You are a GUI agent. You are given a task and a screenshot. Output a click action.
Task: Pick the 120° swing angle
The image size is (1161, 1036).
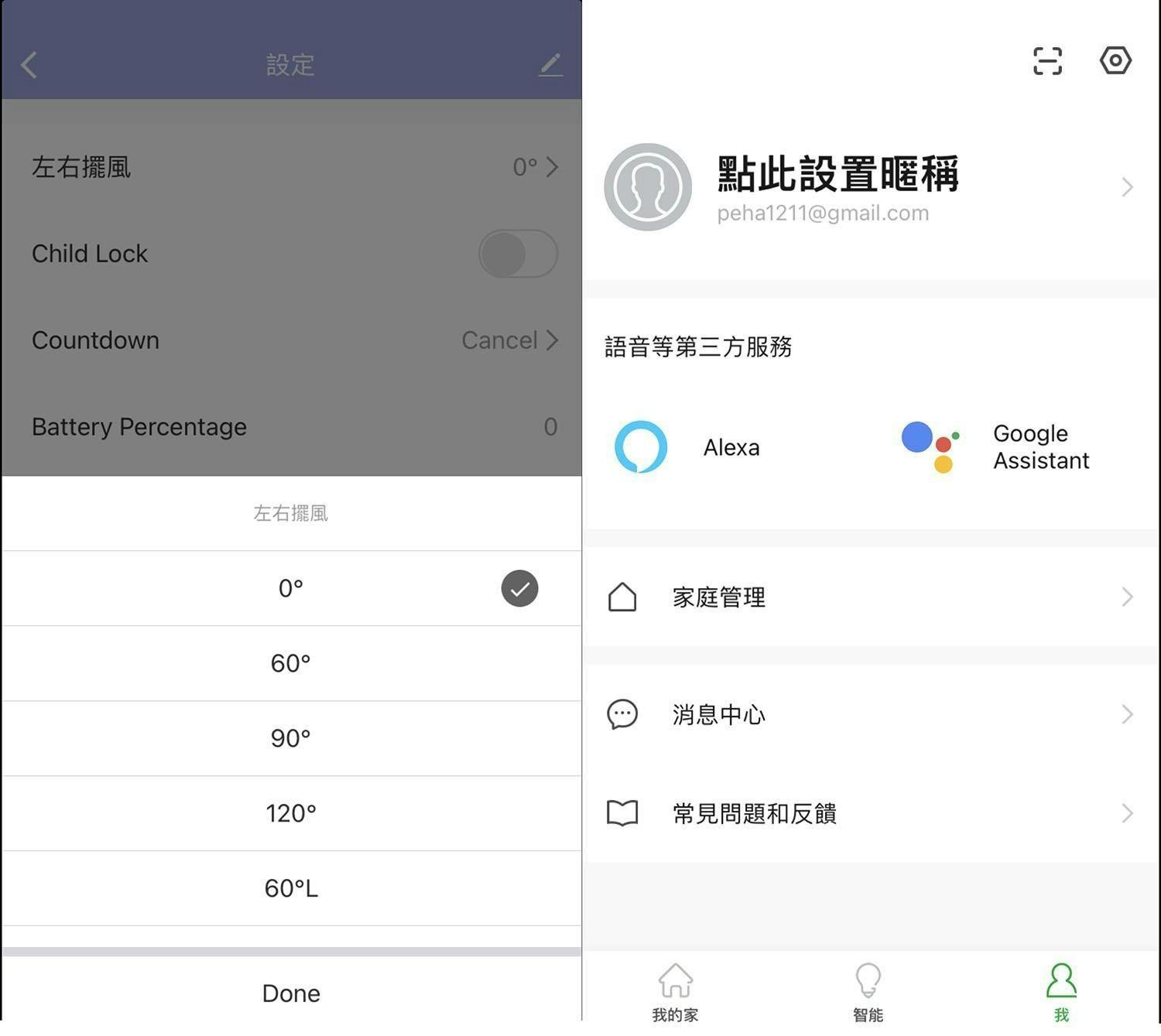[291, 813]
